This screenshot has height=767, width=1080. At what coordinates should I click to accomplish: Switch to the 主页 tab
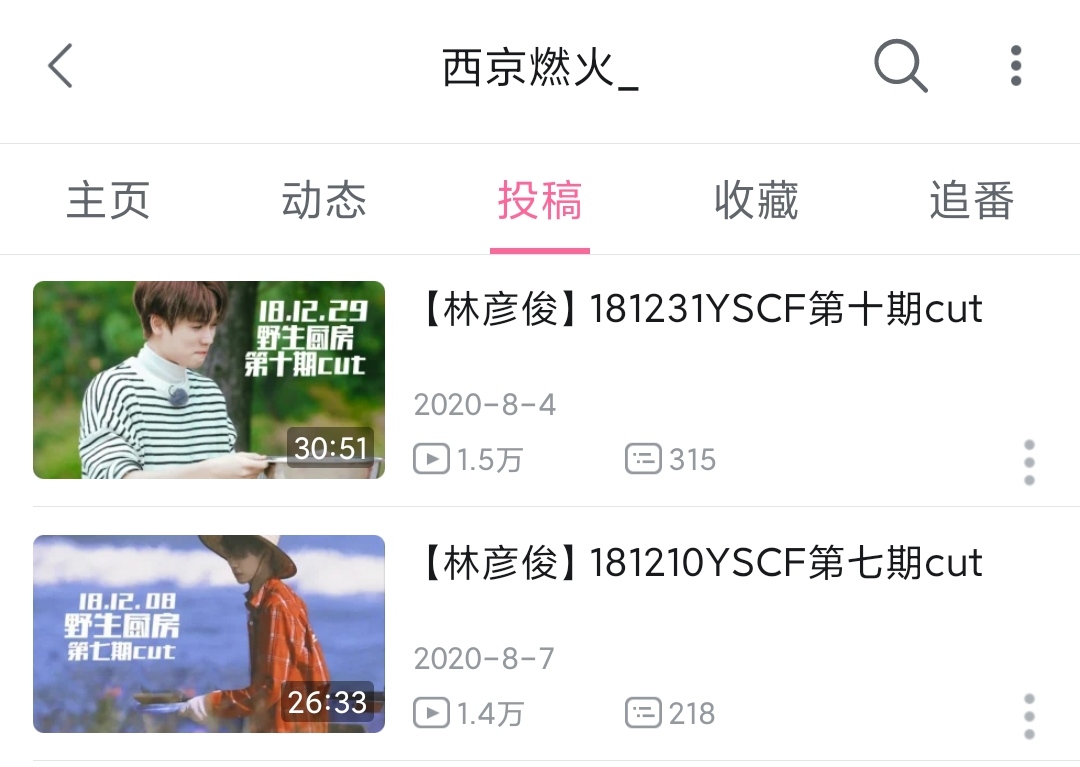click(108, 200)
